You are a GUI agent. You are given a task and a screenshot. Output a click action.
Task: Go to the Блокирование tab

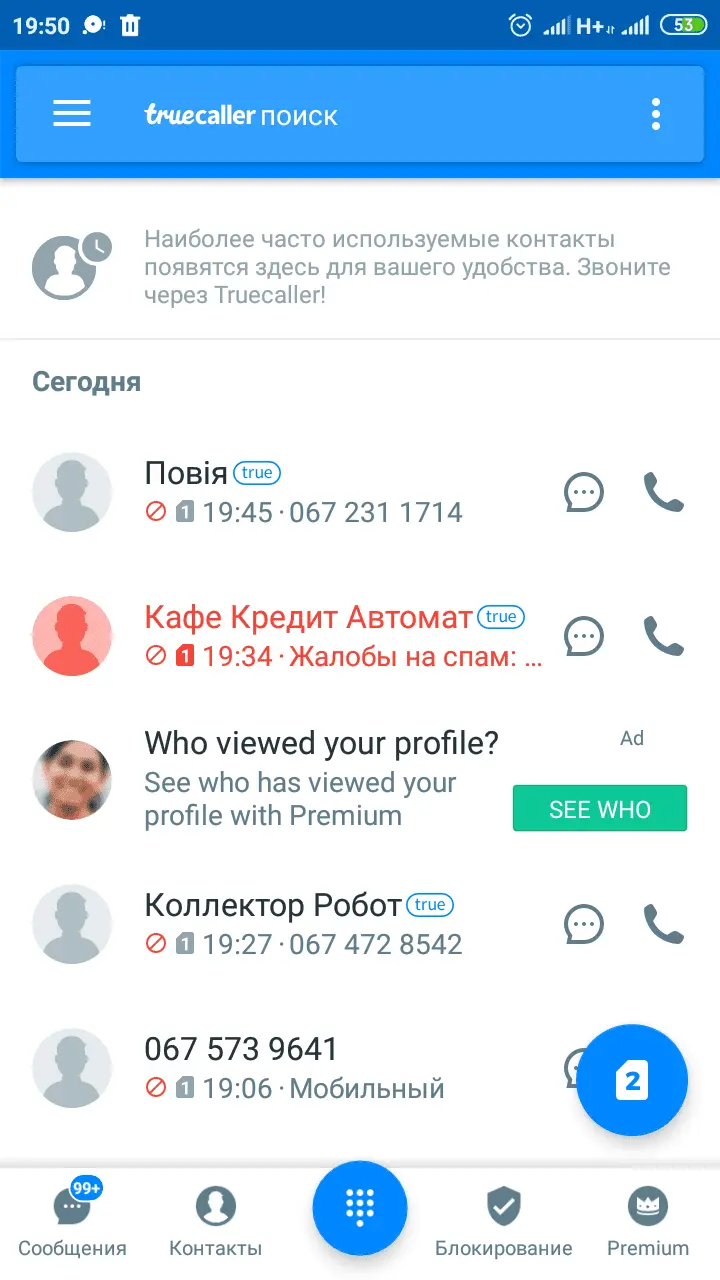pyautogui.click(x=503, y=1222)
